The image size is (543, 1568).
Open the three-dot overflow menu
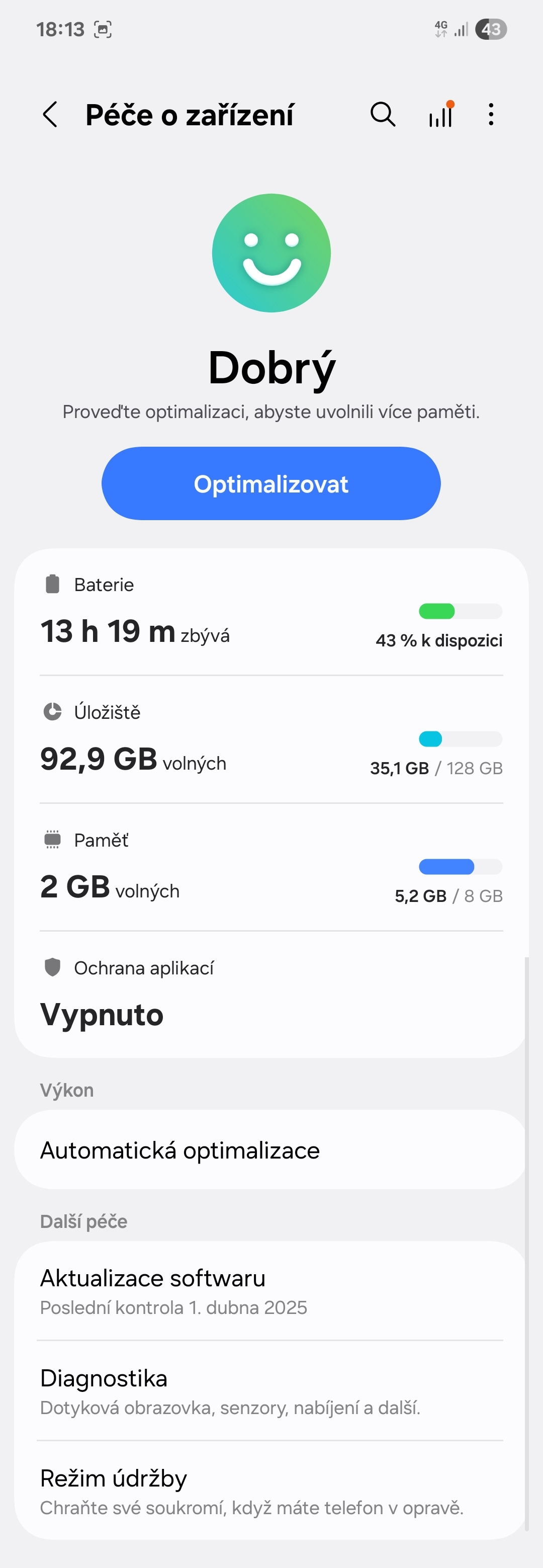tap(490, 114)
